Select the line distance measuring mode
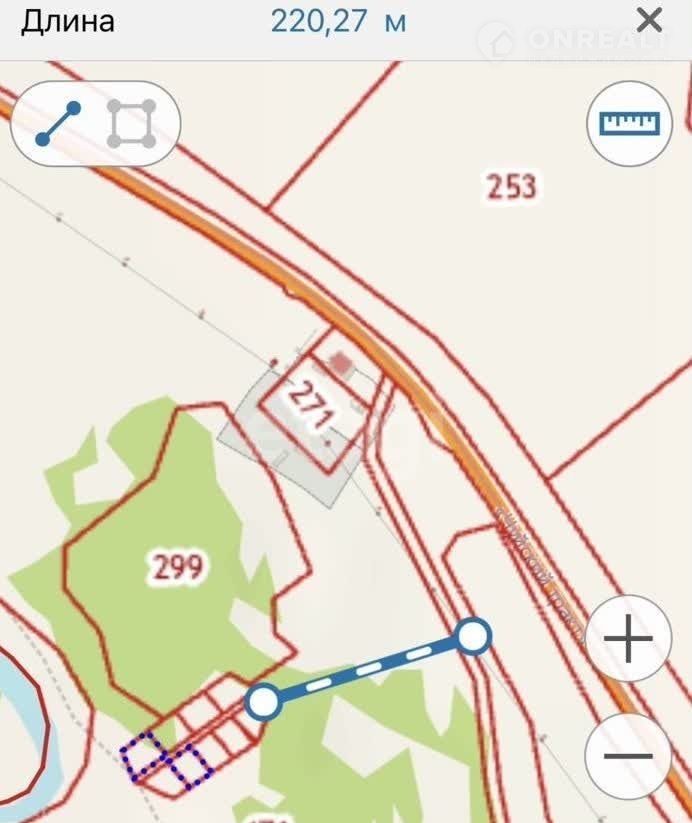This screenshot has height=823, width=692. [x=58, y=123]
